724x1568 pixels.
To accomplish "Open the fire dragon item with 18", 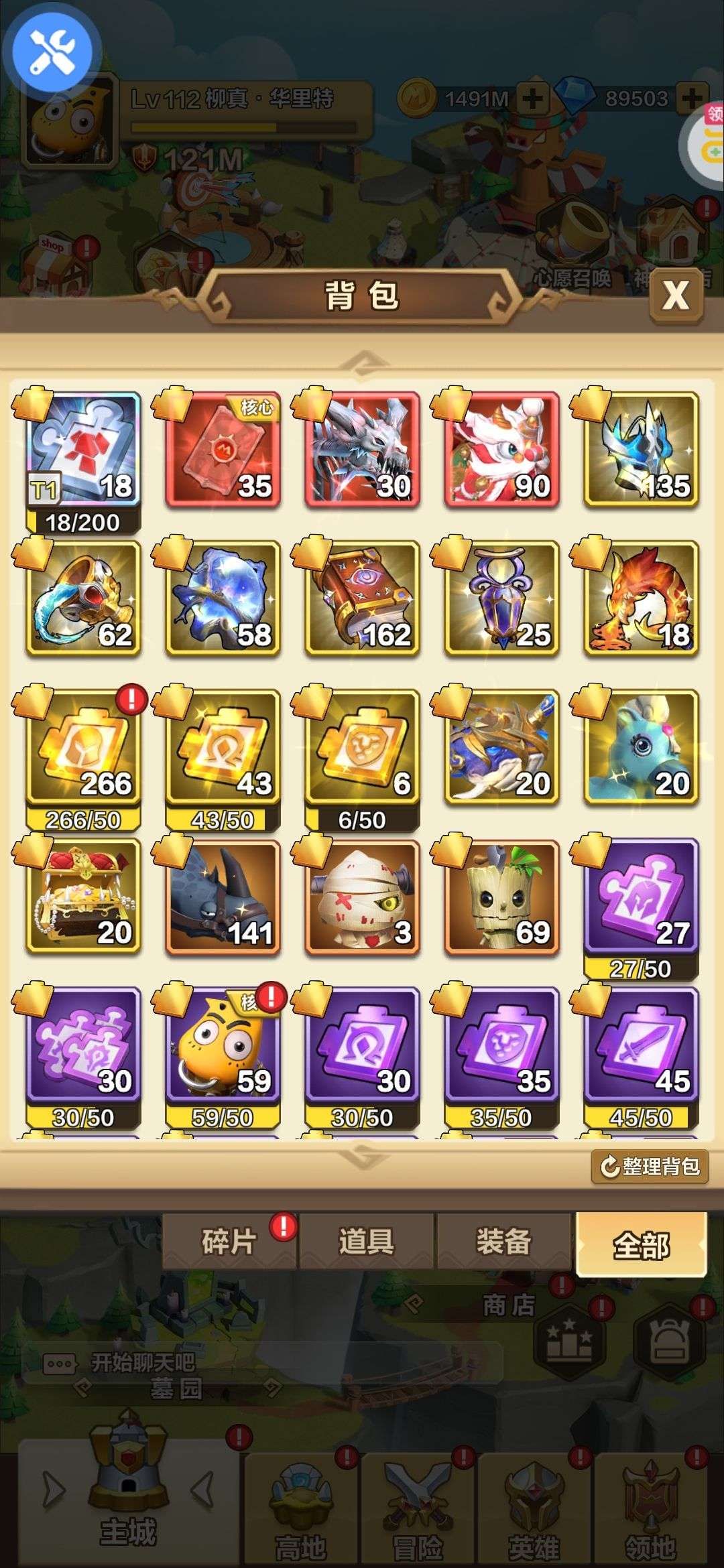I will [641, 599].
